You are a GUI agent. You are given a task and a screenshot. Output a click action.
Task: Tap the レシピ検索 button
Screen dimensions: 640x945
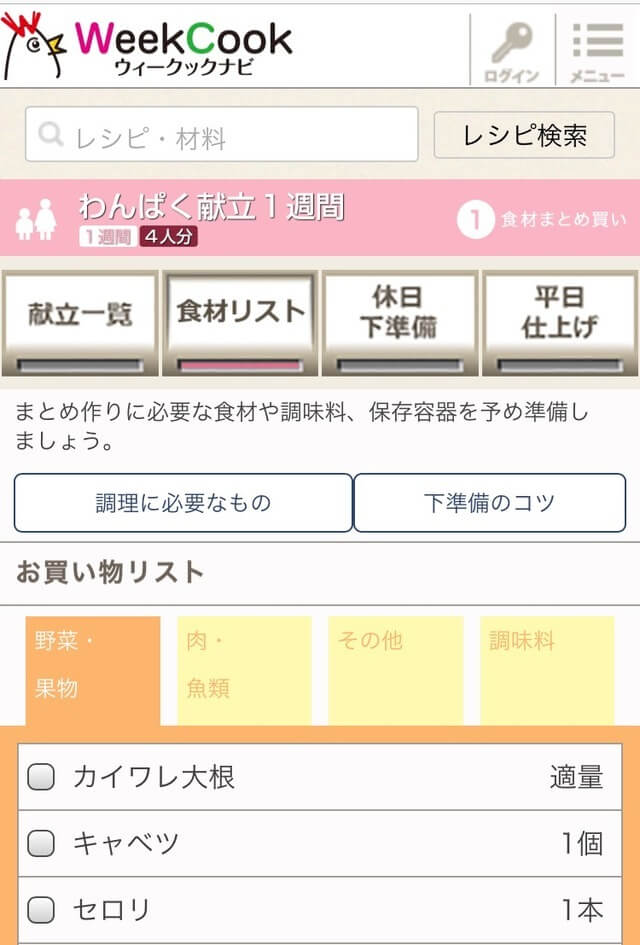pyautogui.click(x=524, y=135)
